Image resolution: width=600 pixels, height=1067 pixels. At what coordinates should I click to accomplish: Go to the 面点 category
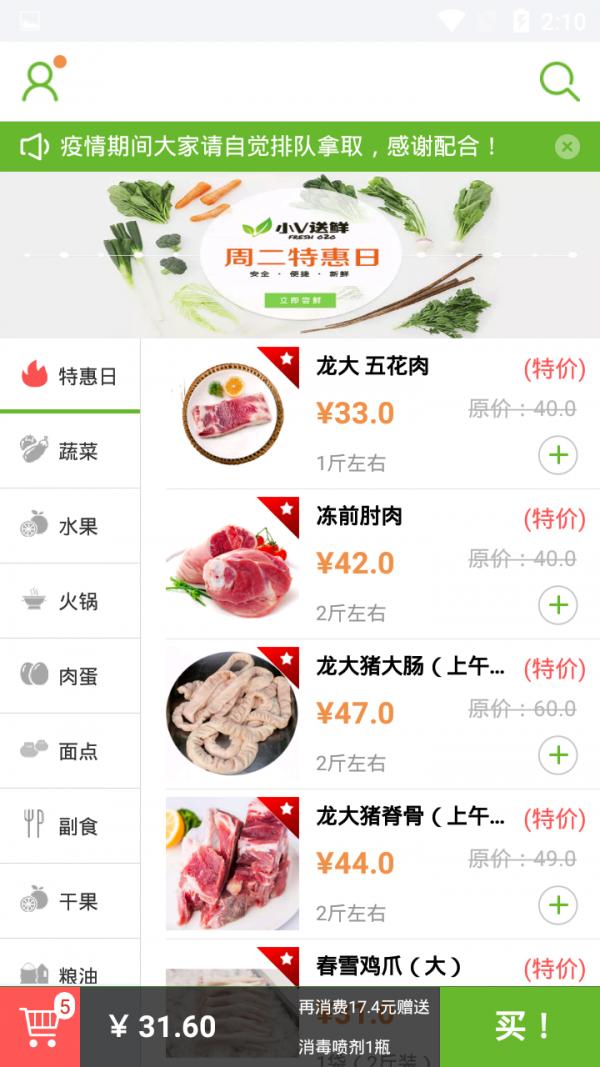point(70,751)
